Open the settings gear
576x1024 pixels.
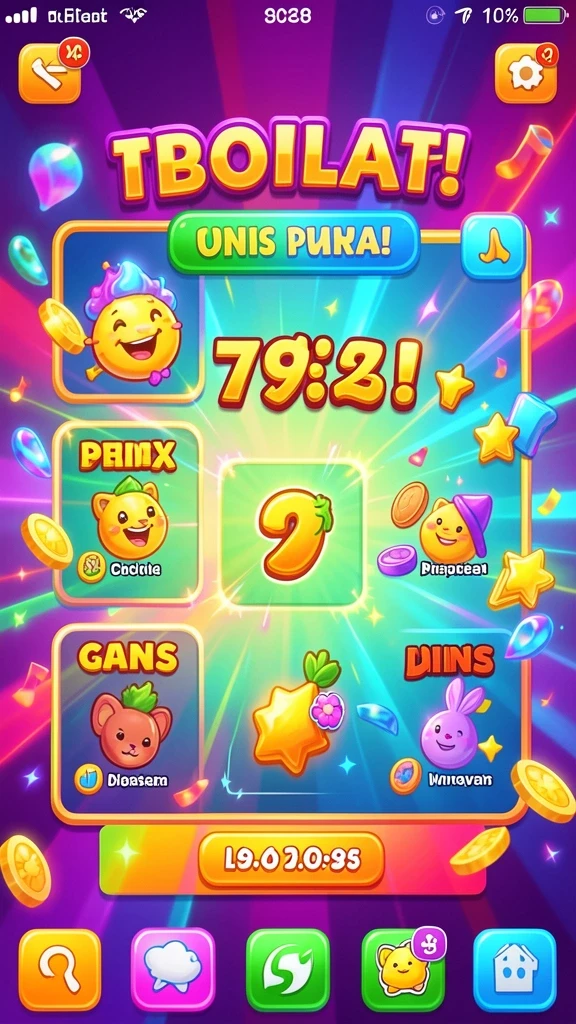(526, 73)
